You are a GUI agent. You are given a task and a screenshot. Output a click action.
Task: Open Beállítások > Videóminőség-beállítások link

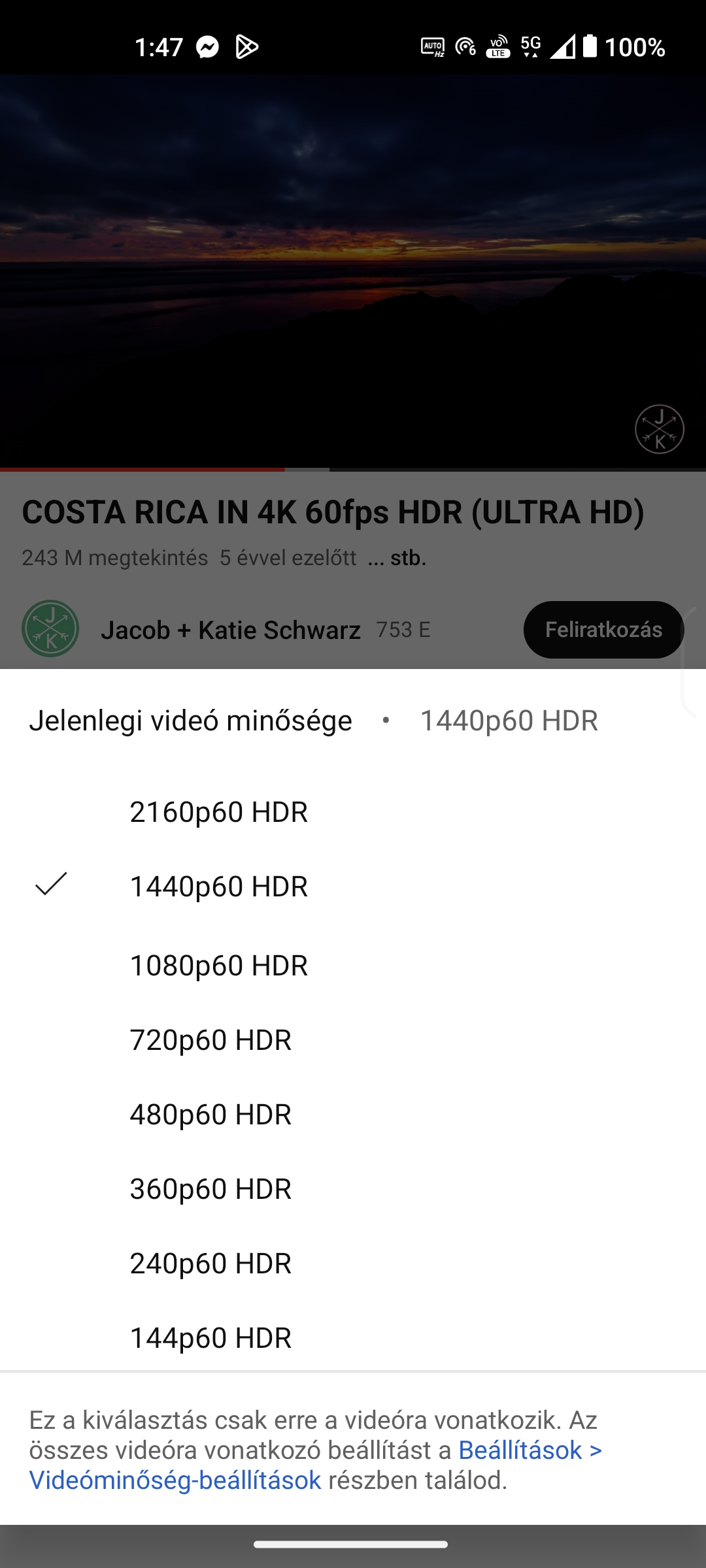pyautogui.click(x=315, y=1465)
